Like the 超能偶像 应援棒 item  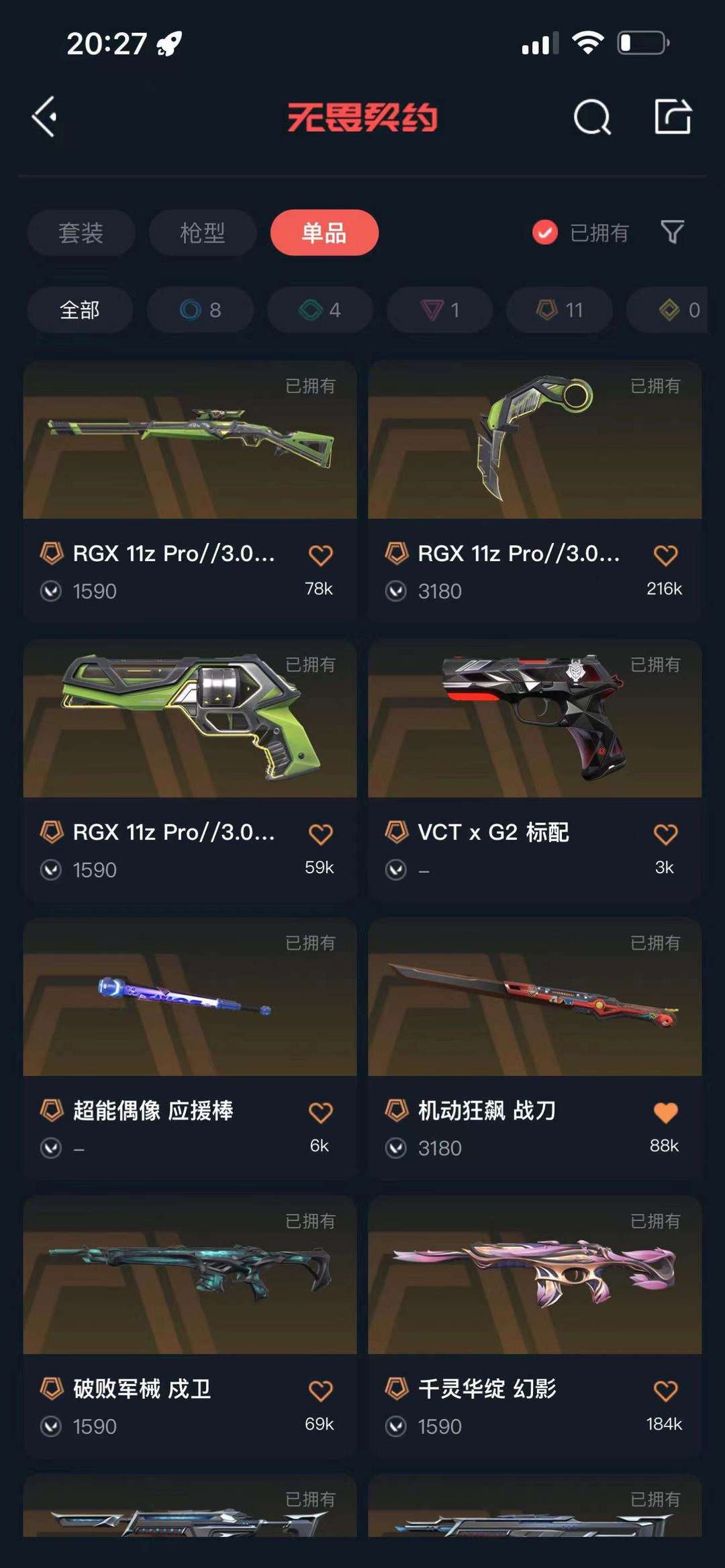(x=320, y=1112)
